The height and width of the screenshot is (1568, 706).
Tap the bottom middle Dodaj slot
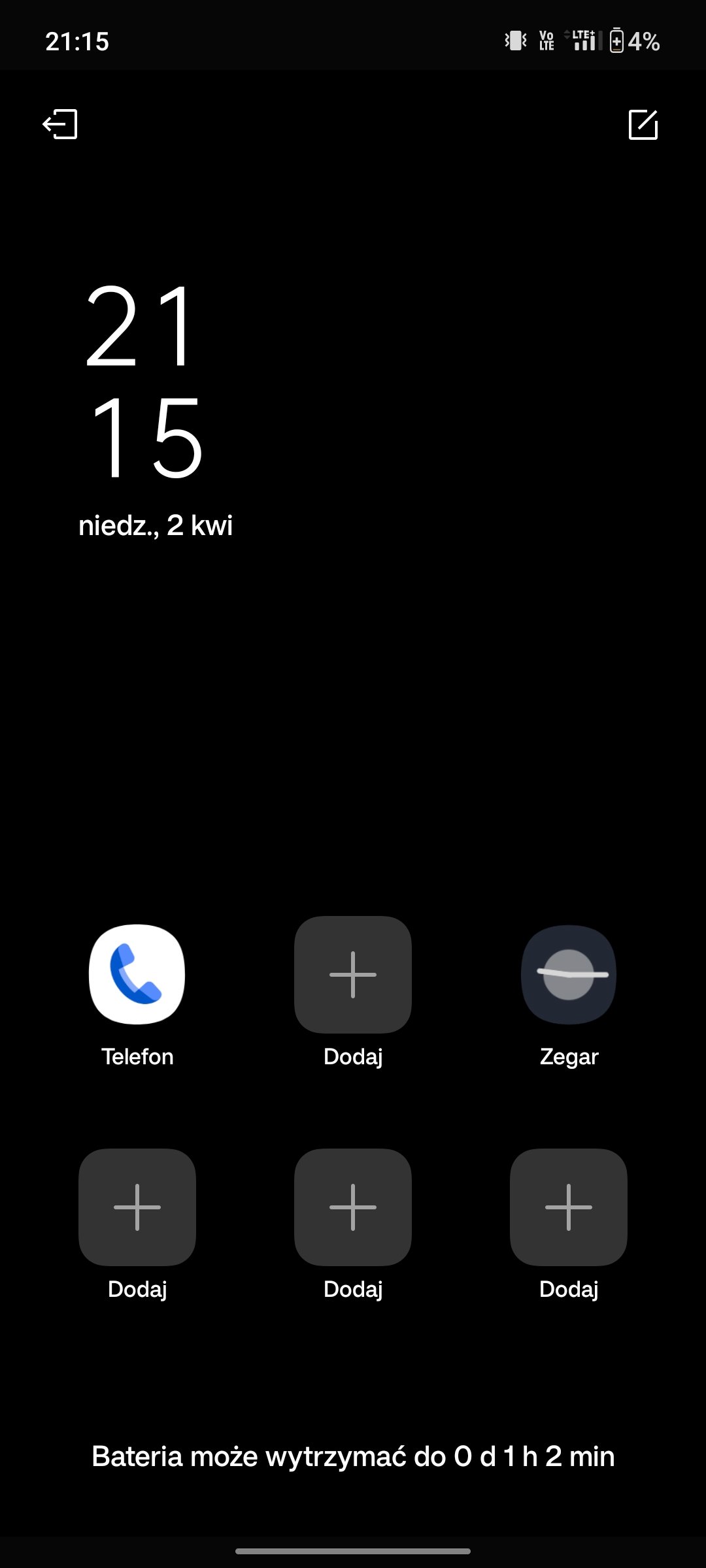click(353, 1207)
